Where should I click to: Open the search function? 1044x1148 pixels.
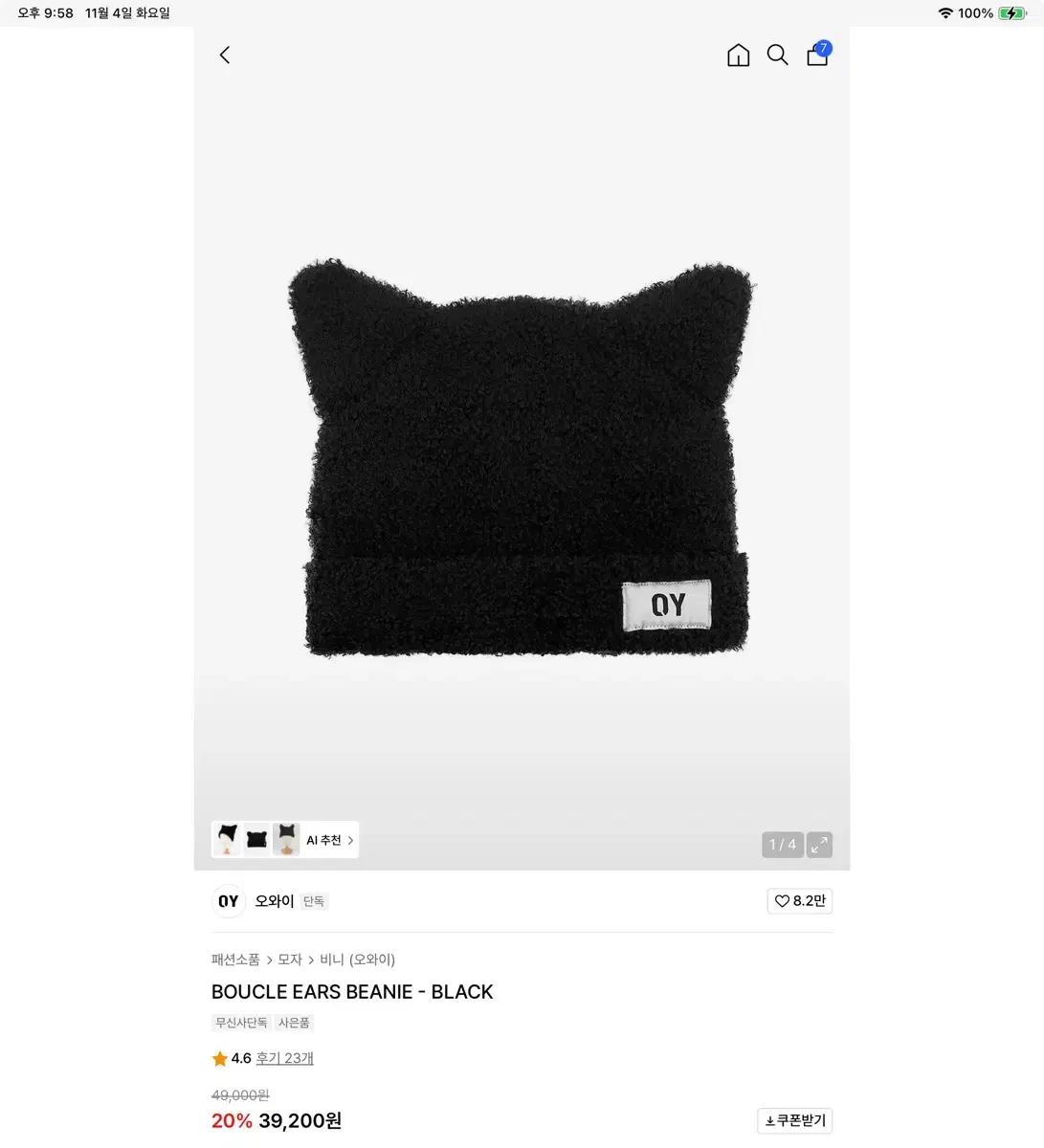click(x=777, y=55)
